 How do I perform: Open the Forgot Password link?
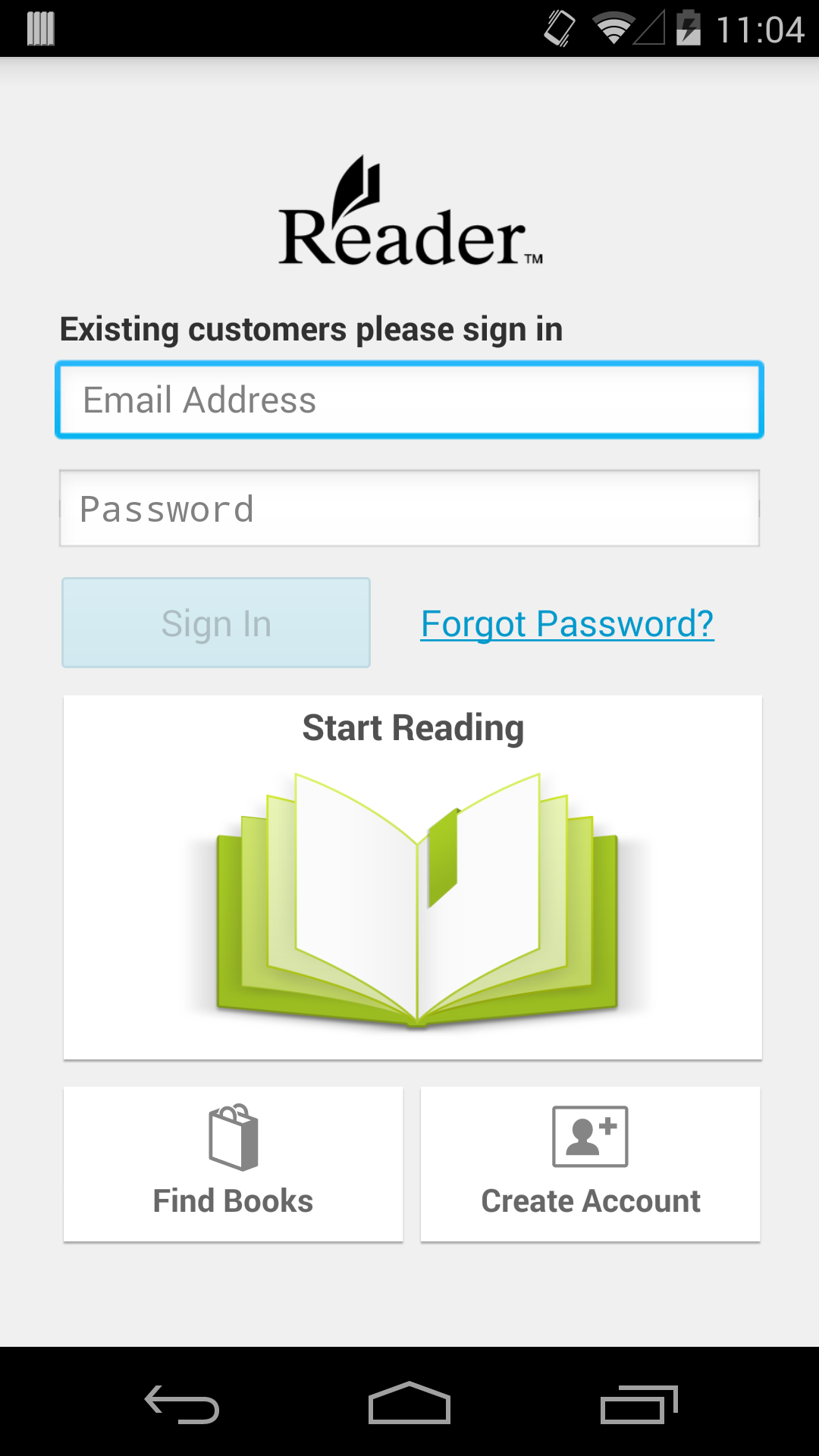coord(567,624)
